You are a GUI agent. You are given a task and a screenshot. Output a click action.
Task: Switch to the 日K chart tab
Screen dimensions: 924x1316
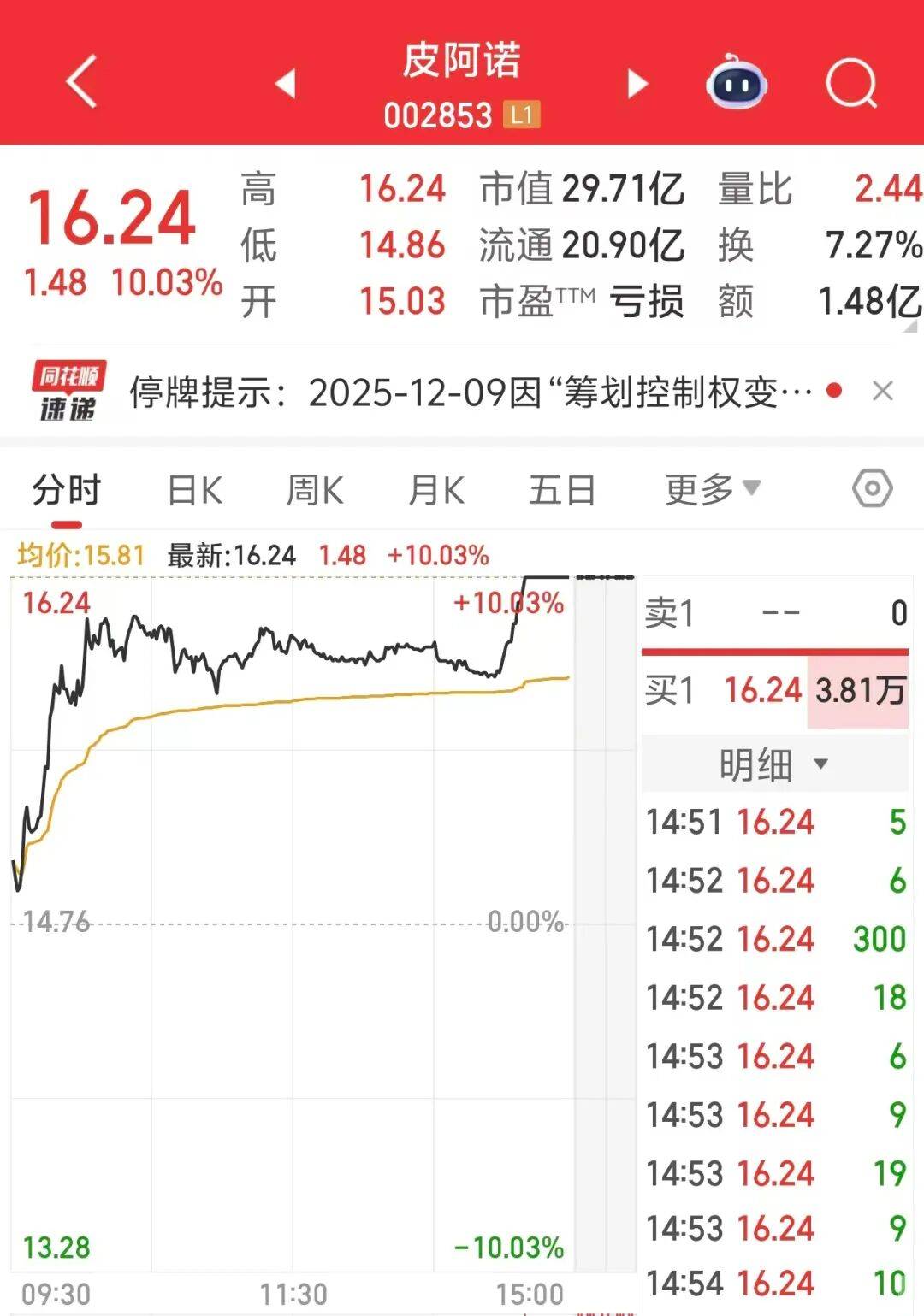tap(194, 491)
